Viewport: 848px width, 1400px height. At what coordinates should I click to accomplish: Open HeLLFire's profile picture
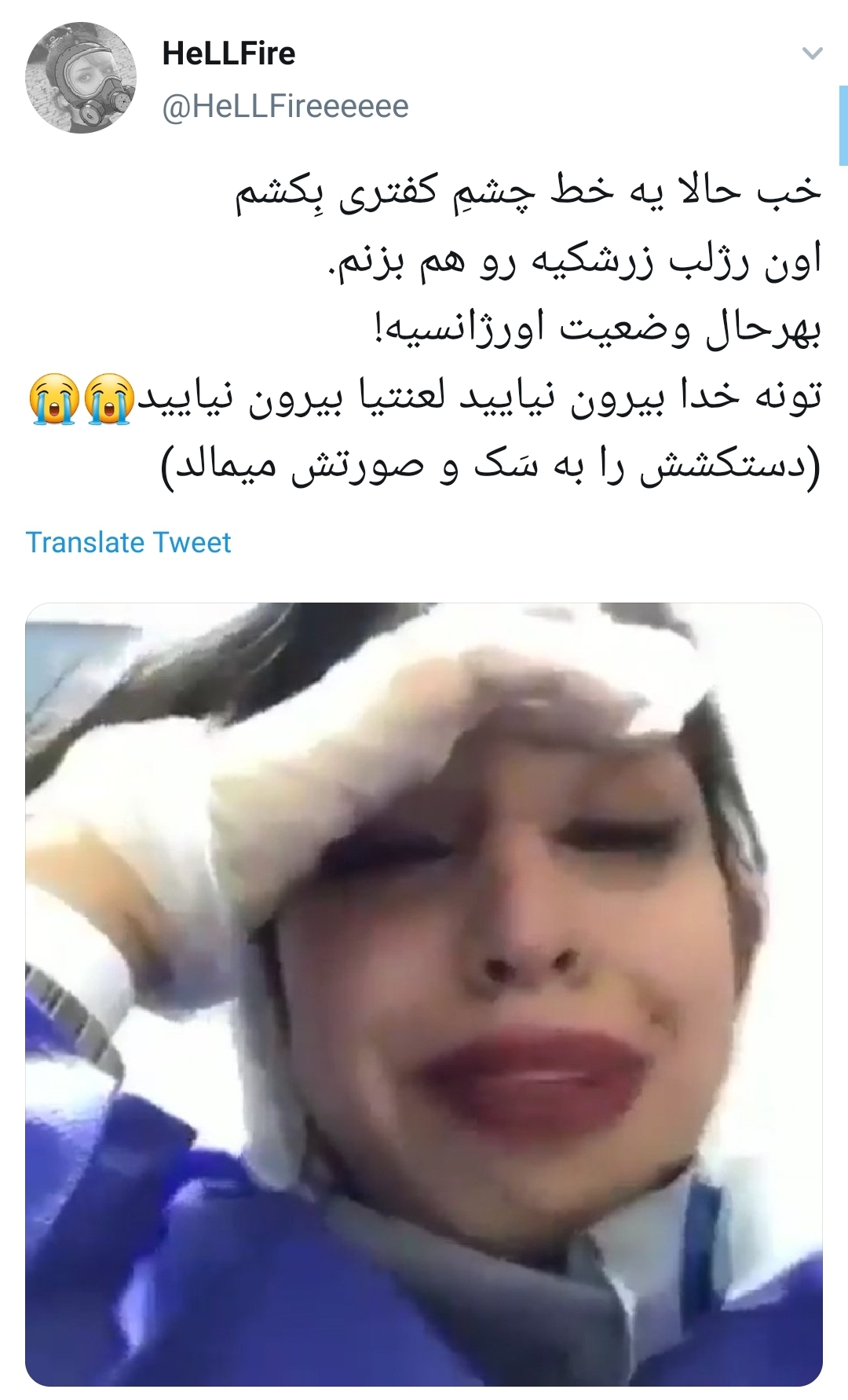point(81,78)
